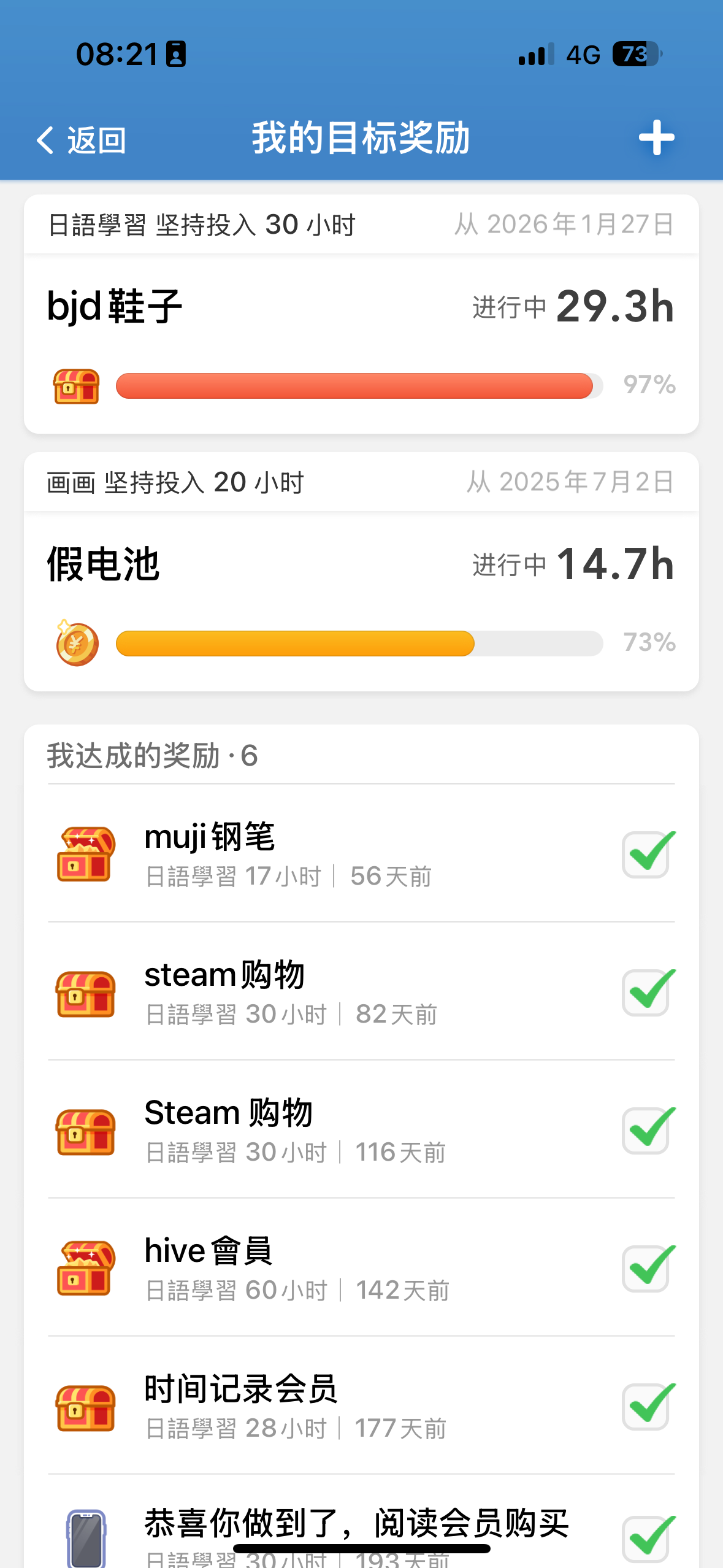Toggle the checkbox for 时间记录会员
The width and height of the screenshot is (723, 1568).
click(x=648, y=1405)
